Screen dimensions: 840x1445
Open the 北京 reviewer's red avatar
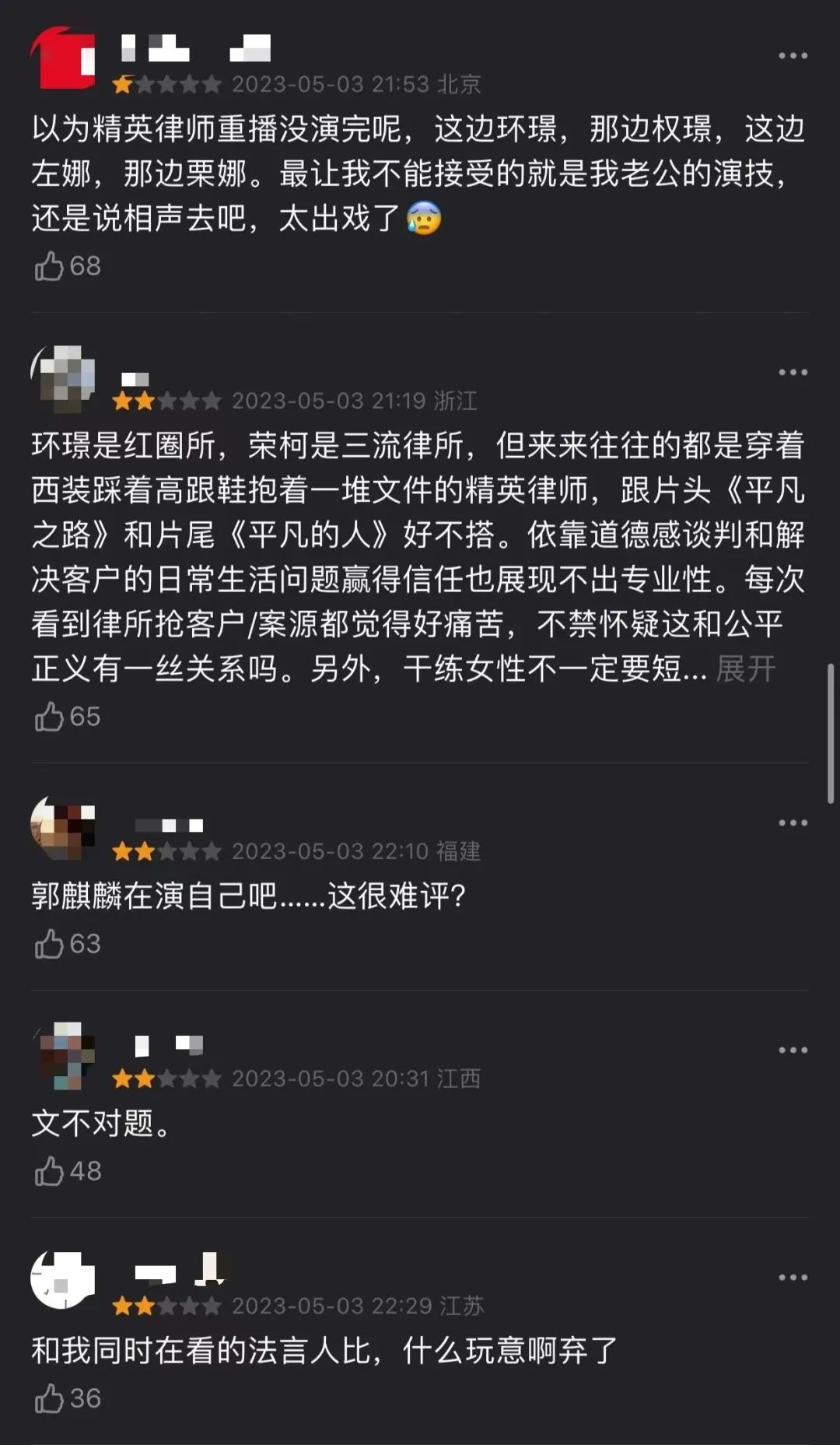[63, 58]
